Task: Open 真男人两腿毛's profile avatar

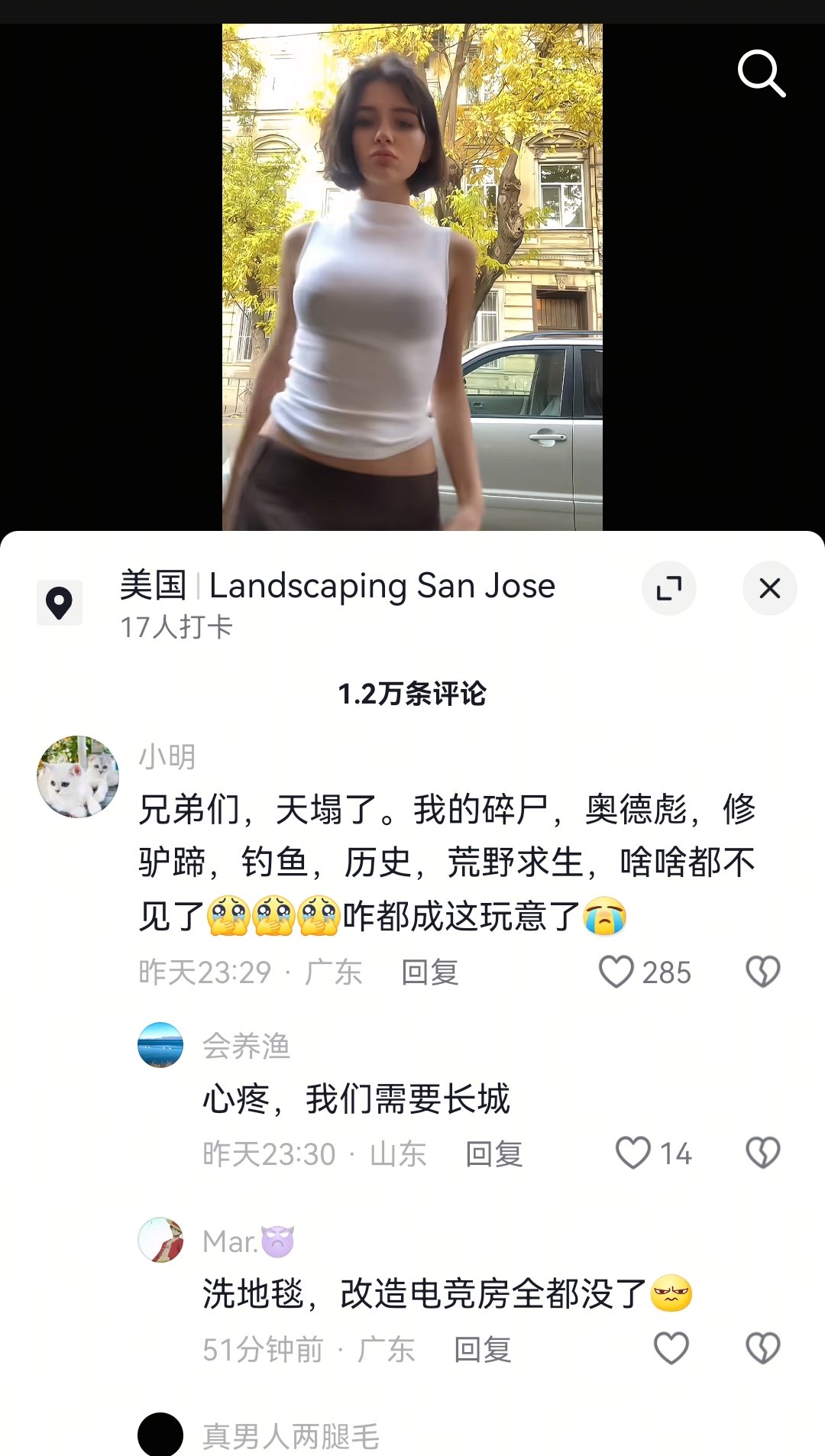Action: tap(160, 1435)
